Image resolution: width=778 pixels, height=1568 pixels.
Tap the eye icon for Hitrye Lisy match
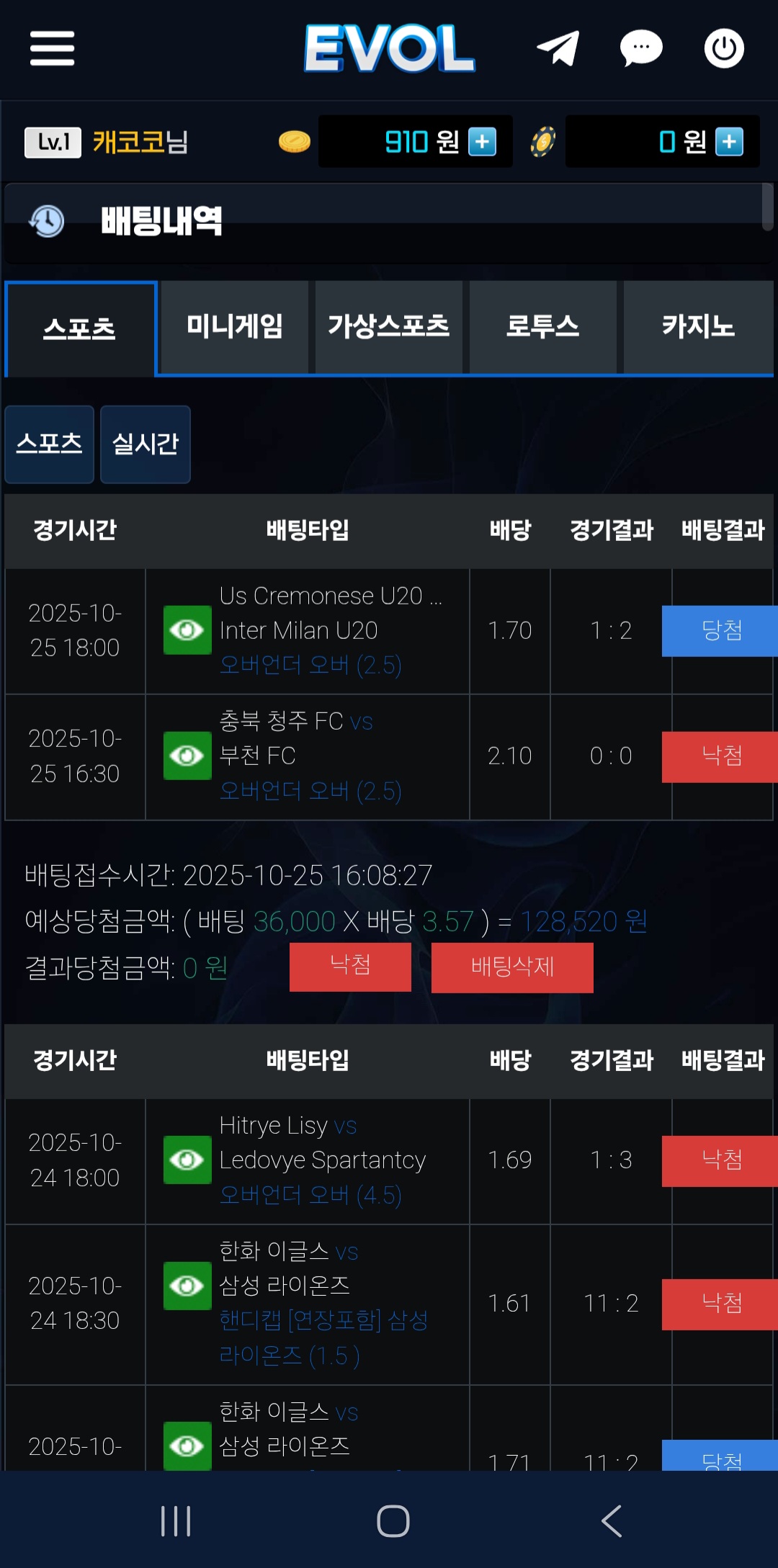pyautogui.click(x=187, y=1160)
